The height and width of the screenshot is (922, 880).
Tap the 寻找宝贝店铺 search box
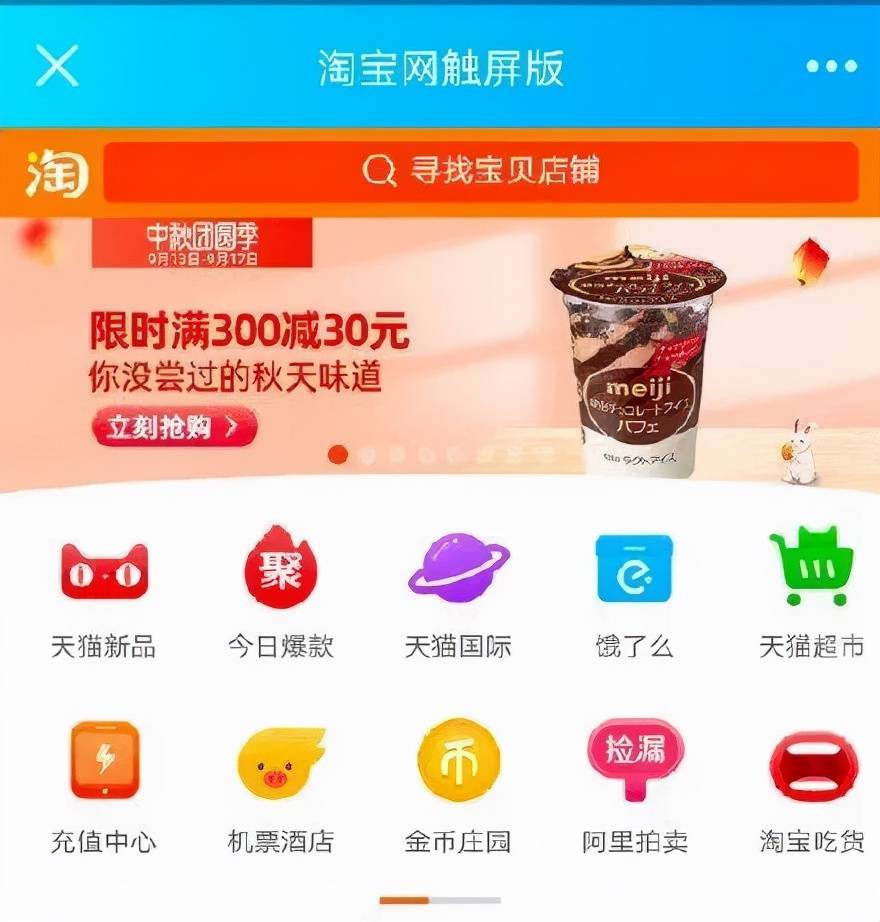tap(480, 172)
